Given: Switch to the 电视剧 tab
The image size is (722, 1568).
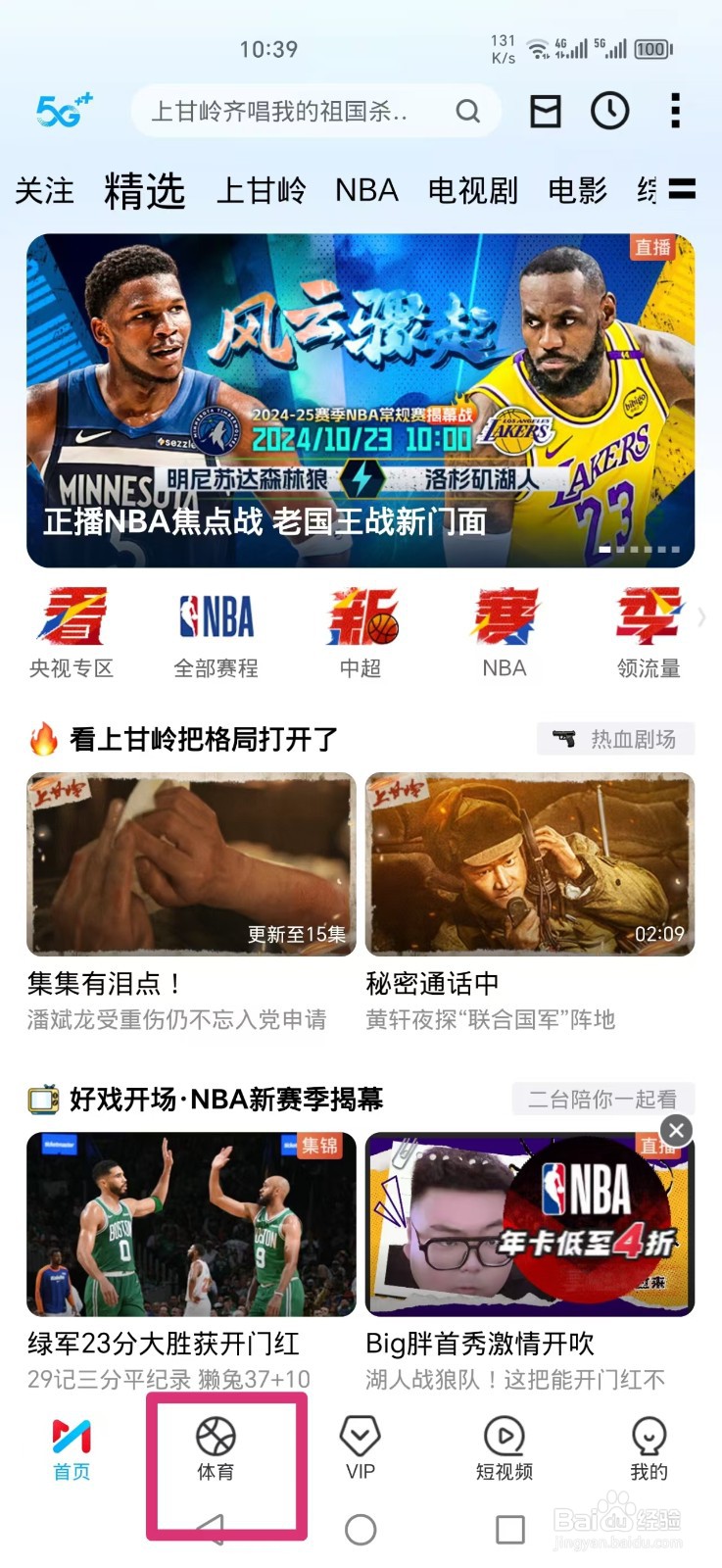Looking at the screenshot, I should 474,190.
